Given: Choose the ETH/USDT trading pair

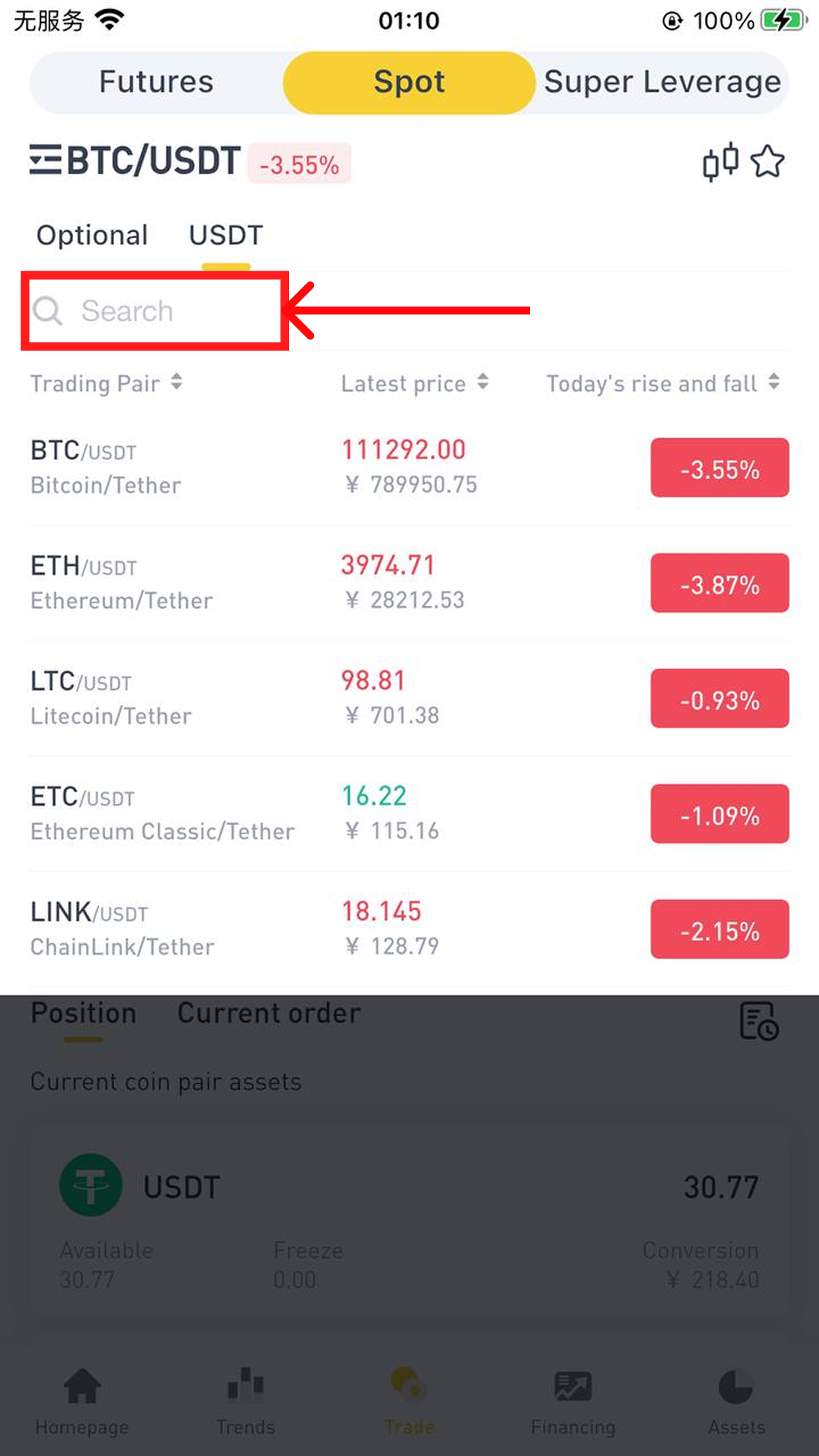Looking at the screenshot, I should pos(409,583).
